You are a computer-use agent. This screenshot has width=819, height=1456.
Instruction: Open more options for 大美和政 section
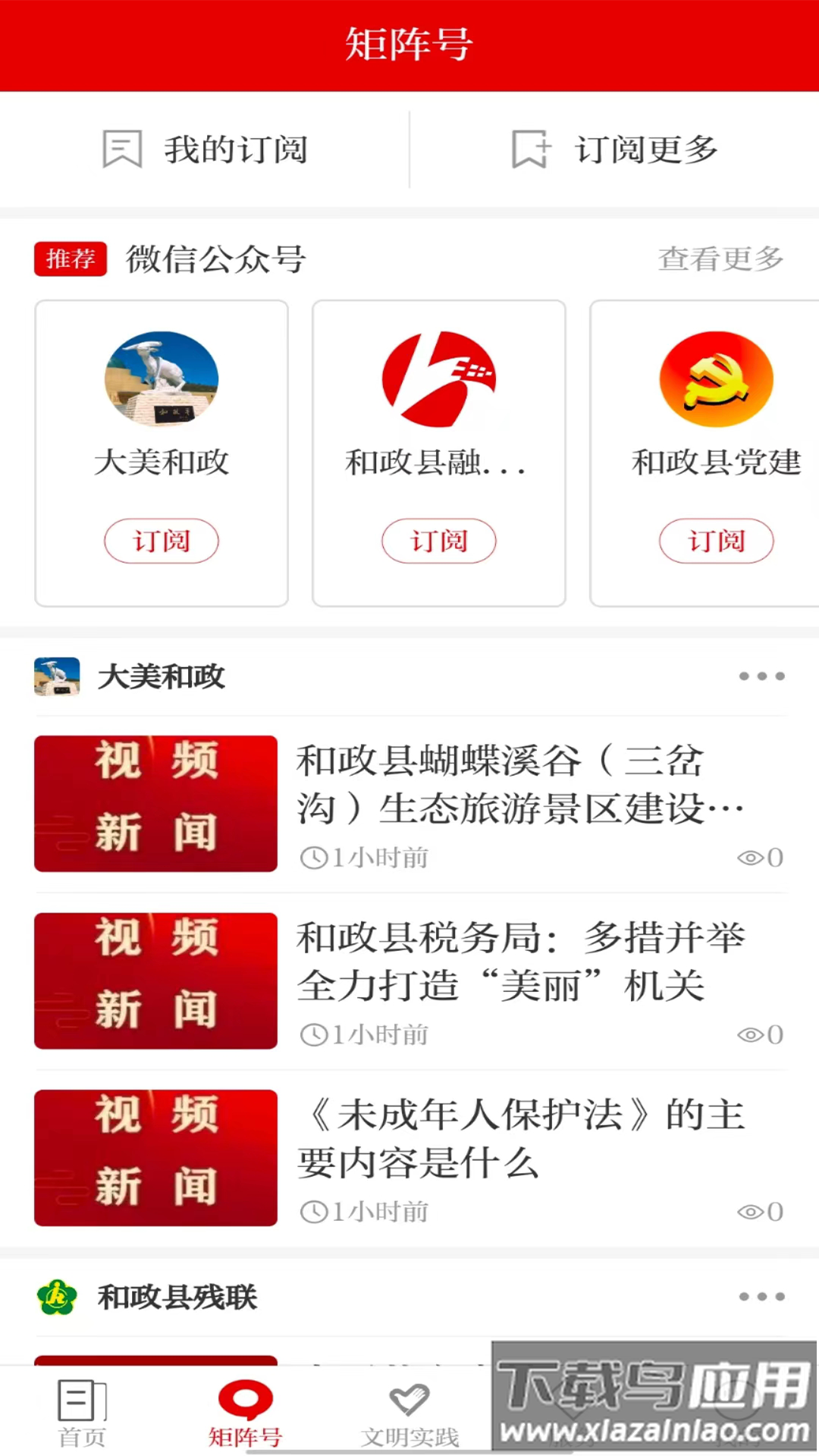coord(761,676)
